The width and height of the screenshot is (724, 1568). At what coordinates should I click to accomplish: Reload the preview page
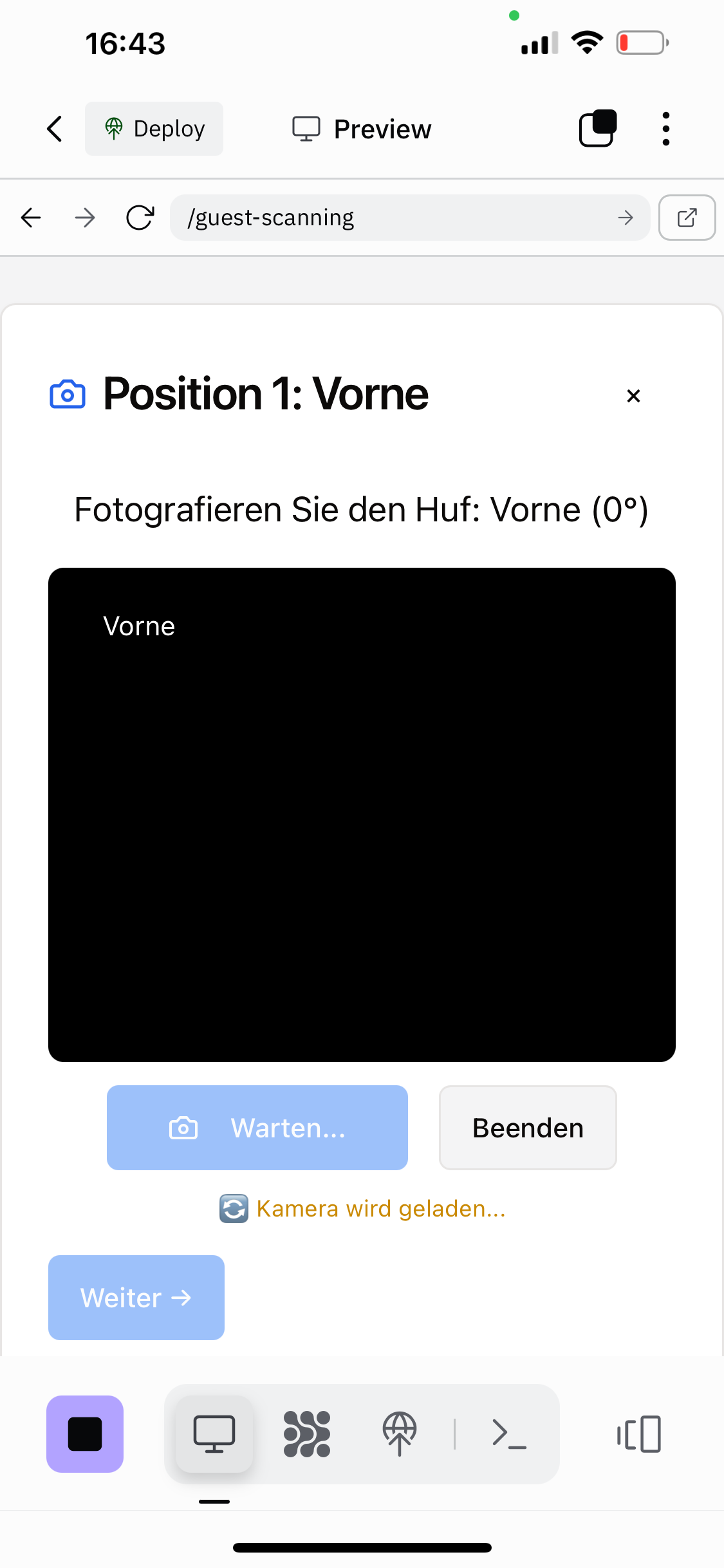coord(140,218)
